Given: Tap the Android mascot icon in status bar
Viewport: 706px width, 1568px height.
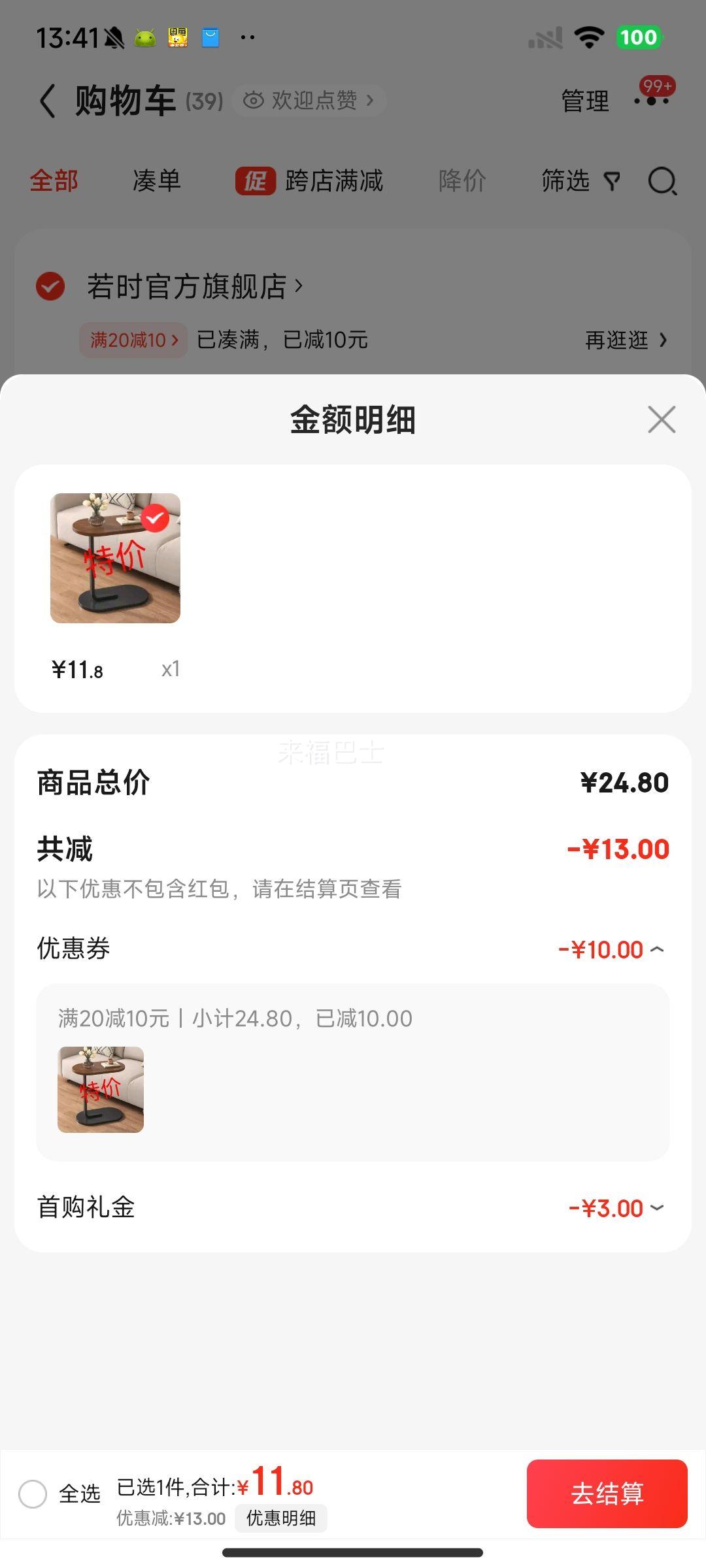Looking at the screenshot, I should [145, 37].
